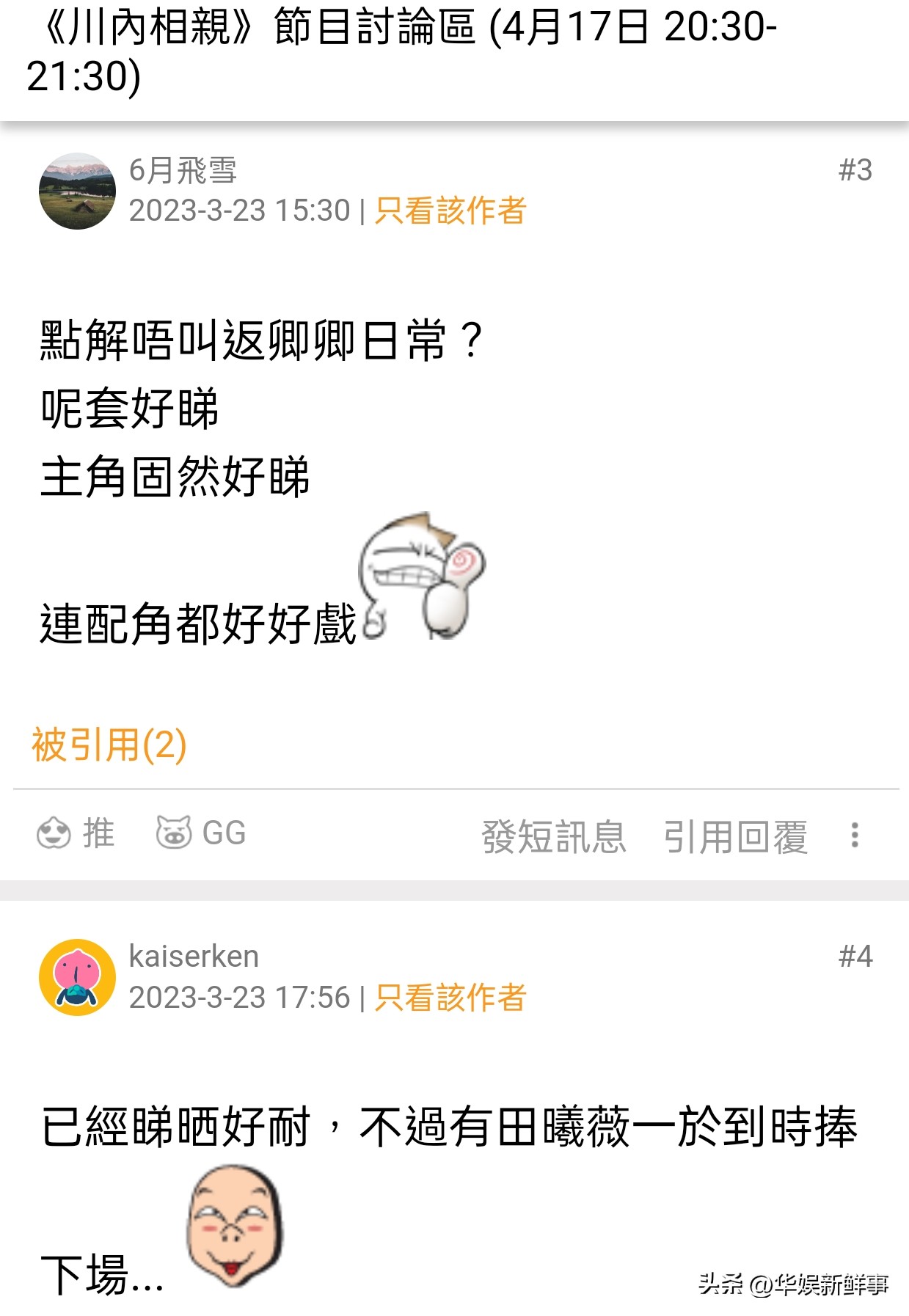Expand post #3 anchor options

[x=855, y=170]
